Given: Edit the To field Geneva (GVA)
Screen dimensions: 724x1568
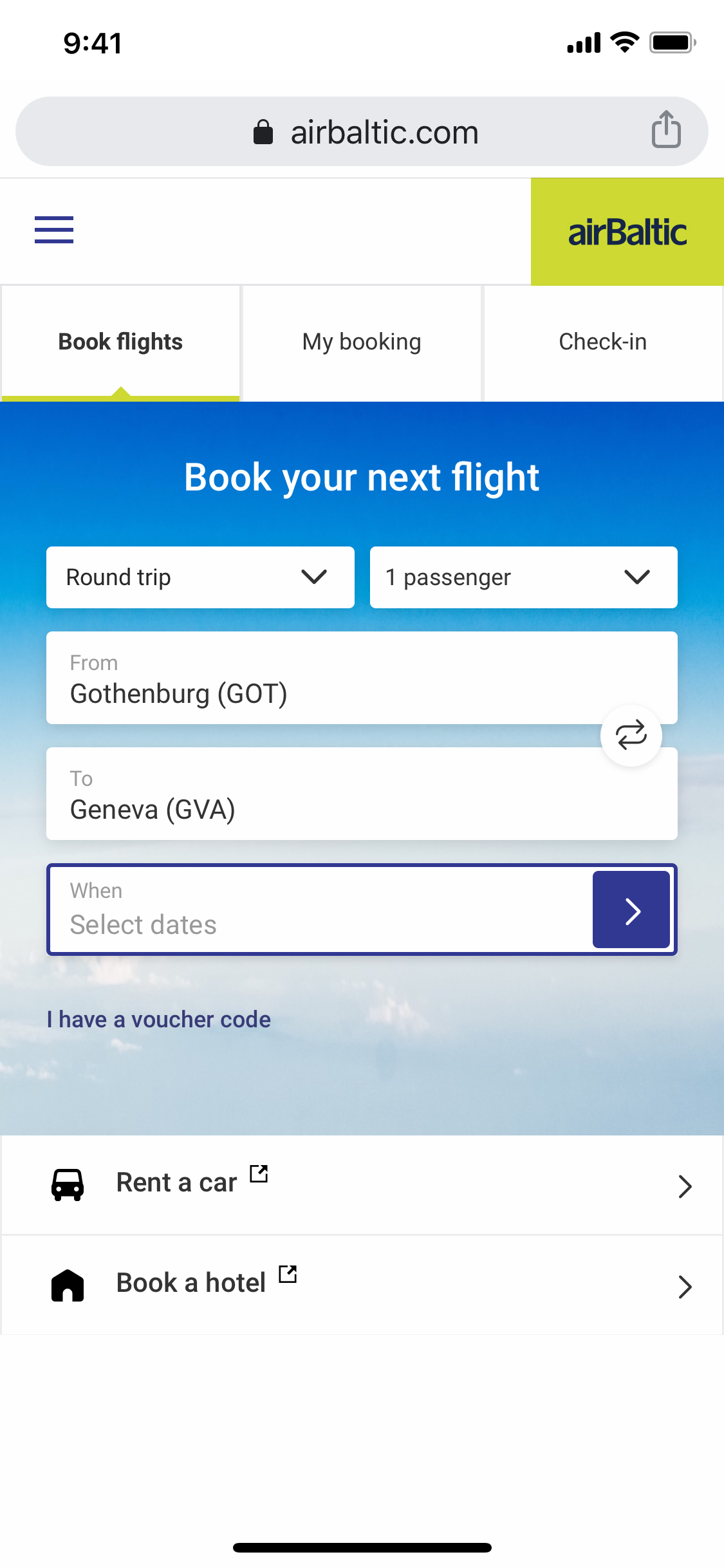Looking at the screenshot, I should (x=362, y=794).
